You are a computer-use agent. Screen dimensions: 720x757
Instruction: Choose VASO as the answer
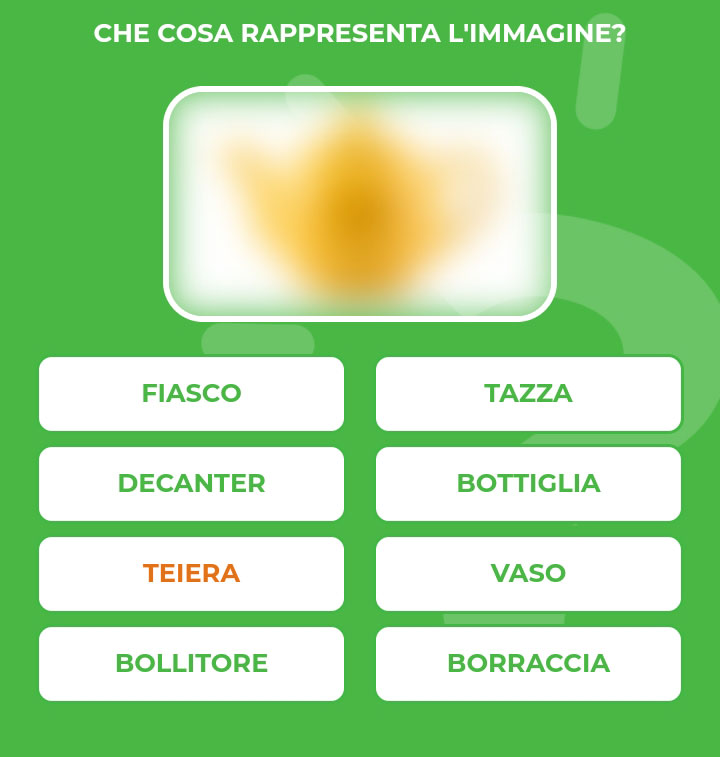coord(528,573)
